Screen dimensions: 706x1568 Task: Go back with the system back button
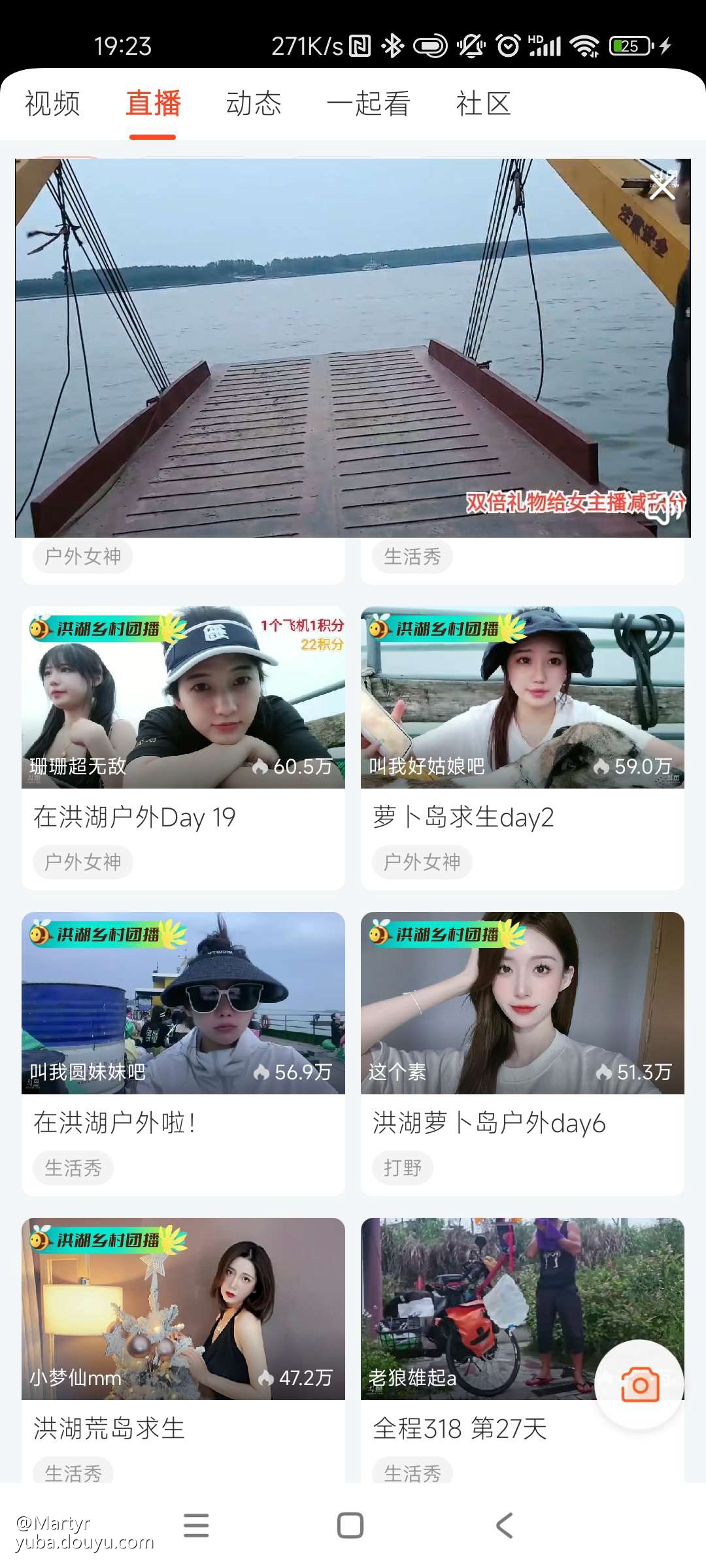(x=504, y=1526)
